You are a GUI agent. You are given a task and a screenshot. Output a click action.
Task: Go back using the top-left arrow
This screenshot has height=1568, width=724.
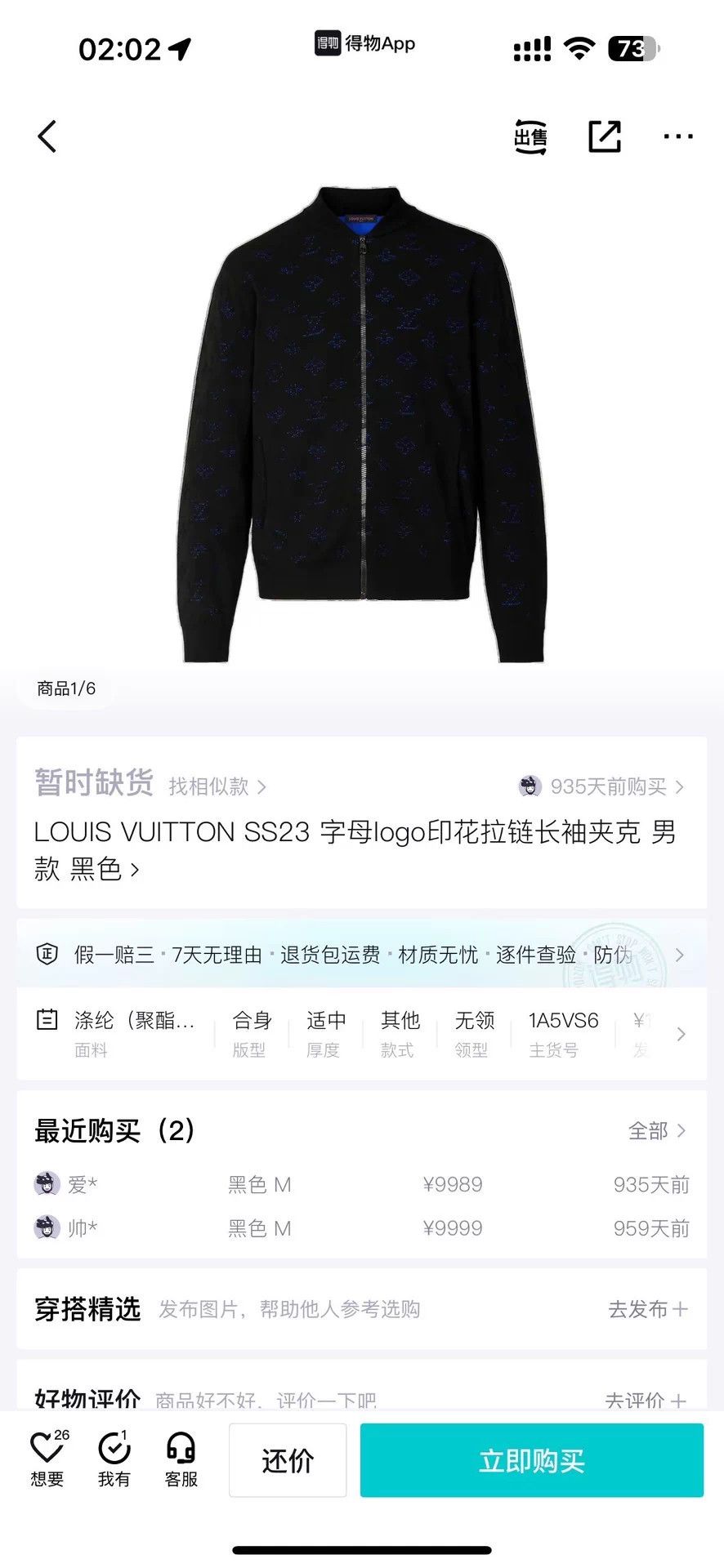click(47, 136)
